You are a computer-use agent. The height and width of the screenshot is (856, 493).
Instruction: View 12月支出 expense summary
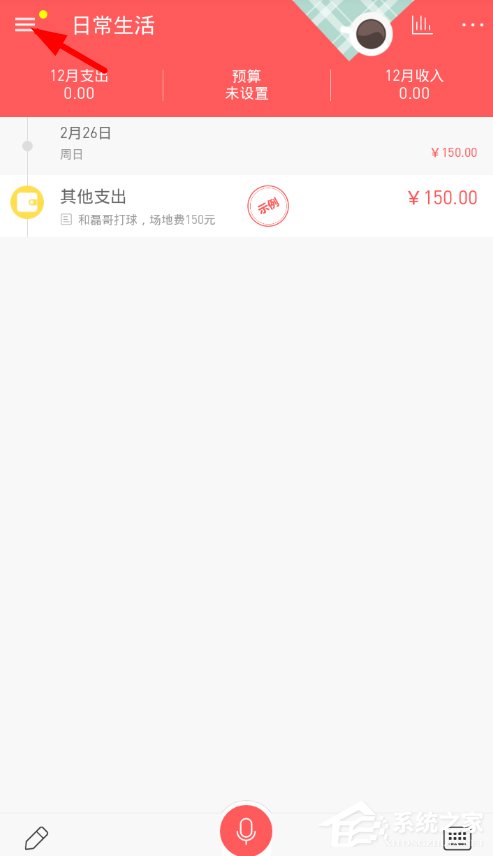[79, 85]
